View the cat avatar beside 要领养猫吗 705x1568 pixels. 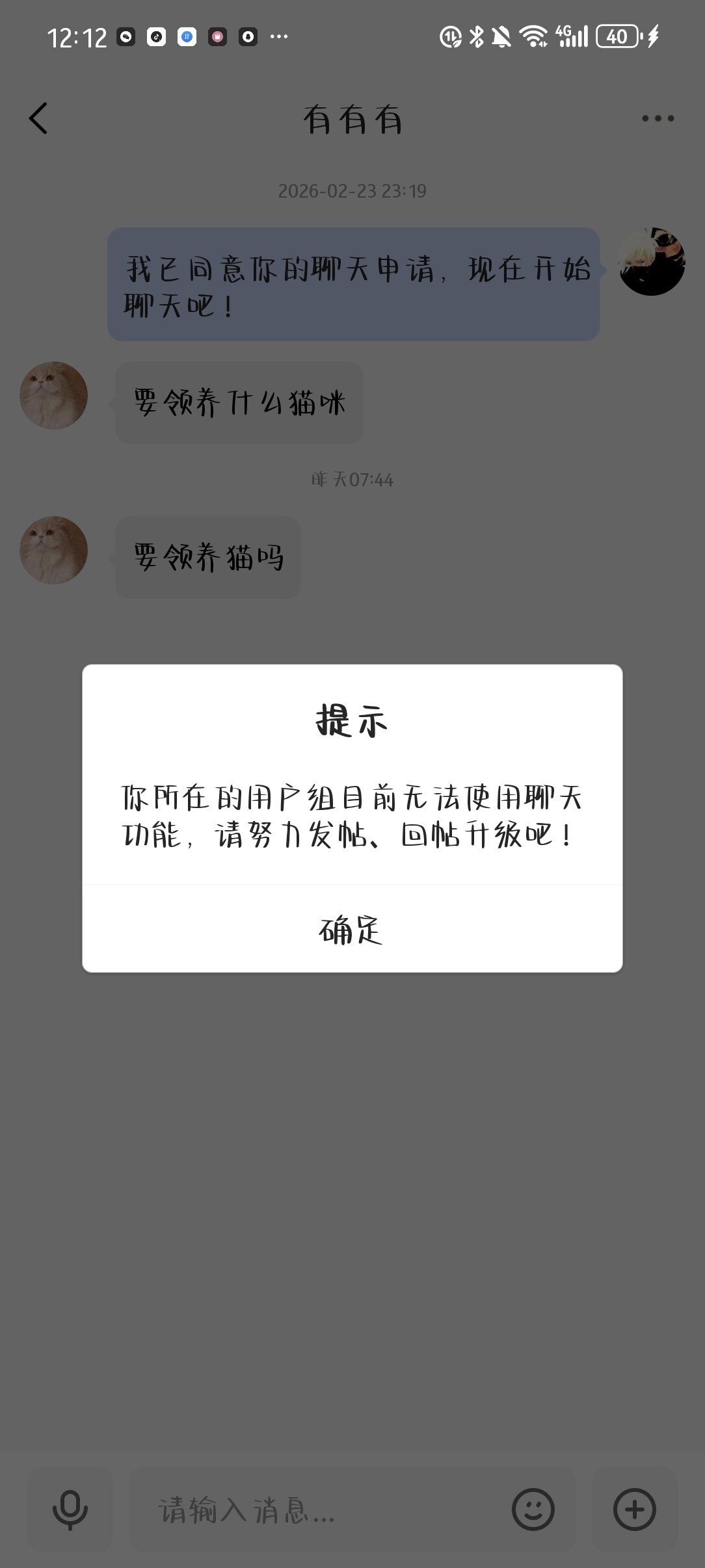pyautogui.click(x=54, y=551)
